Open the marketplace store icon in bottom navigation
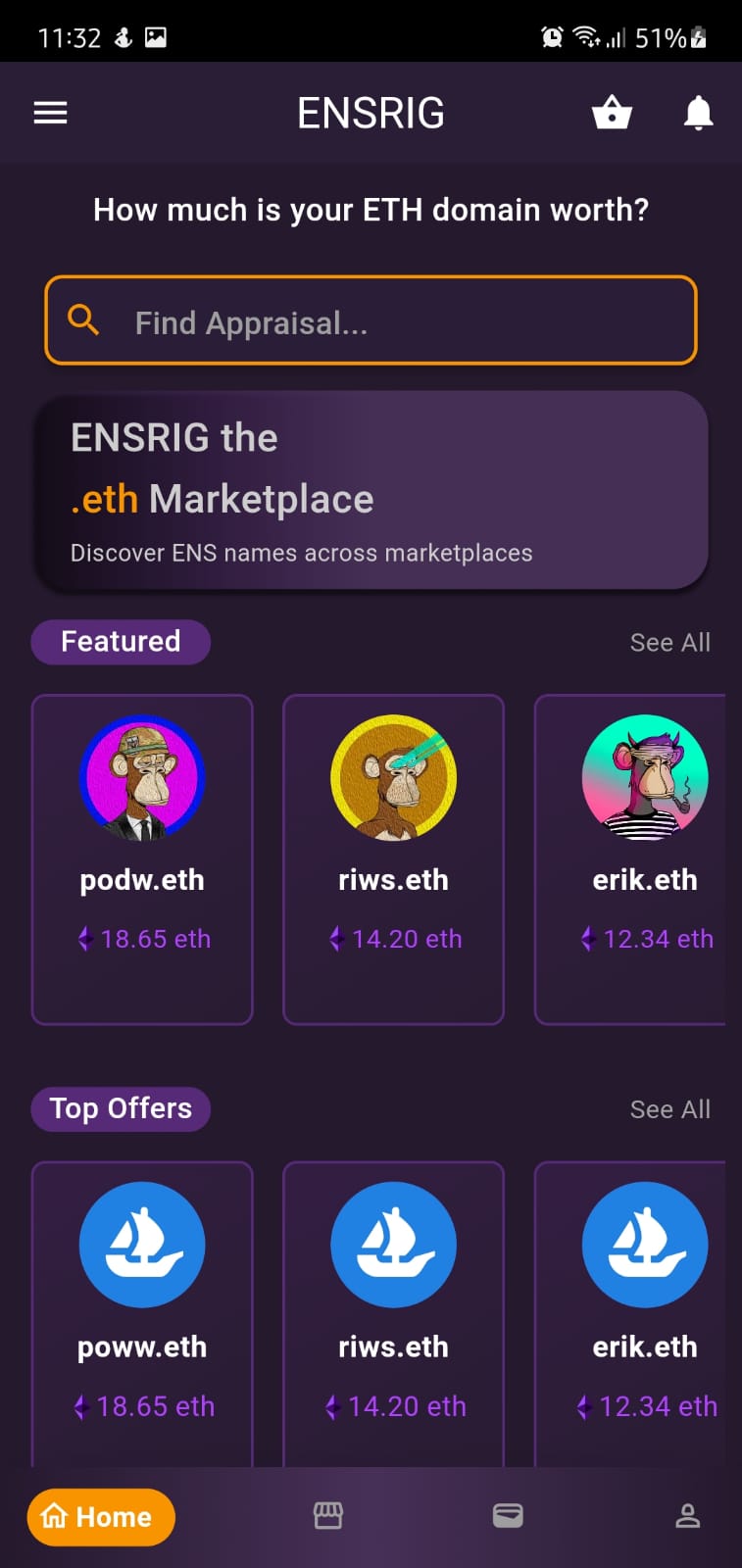 point(327,1516)
